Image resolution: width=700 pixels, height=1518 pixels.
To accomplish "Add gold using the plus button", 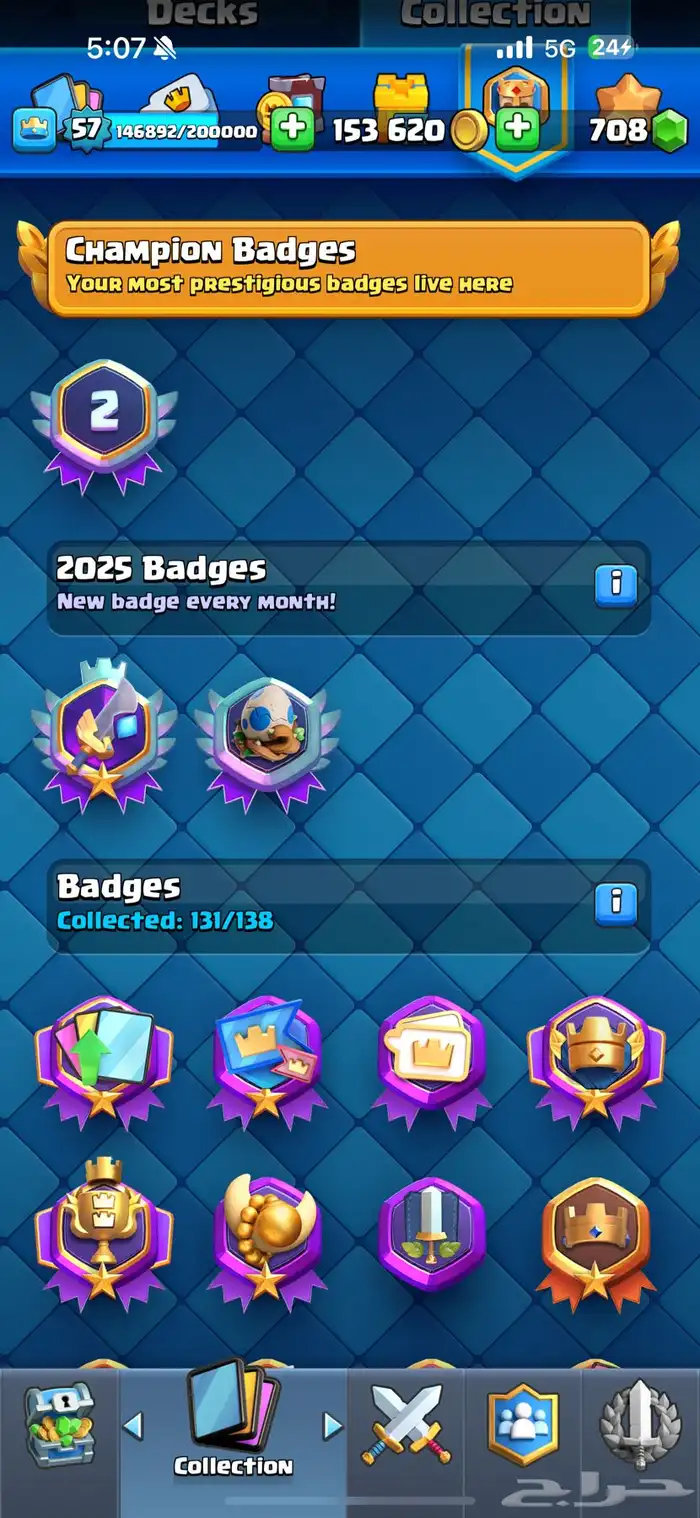I will coord(292,129).
